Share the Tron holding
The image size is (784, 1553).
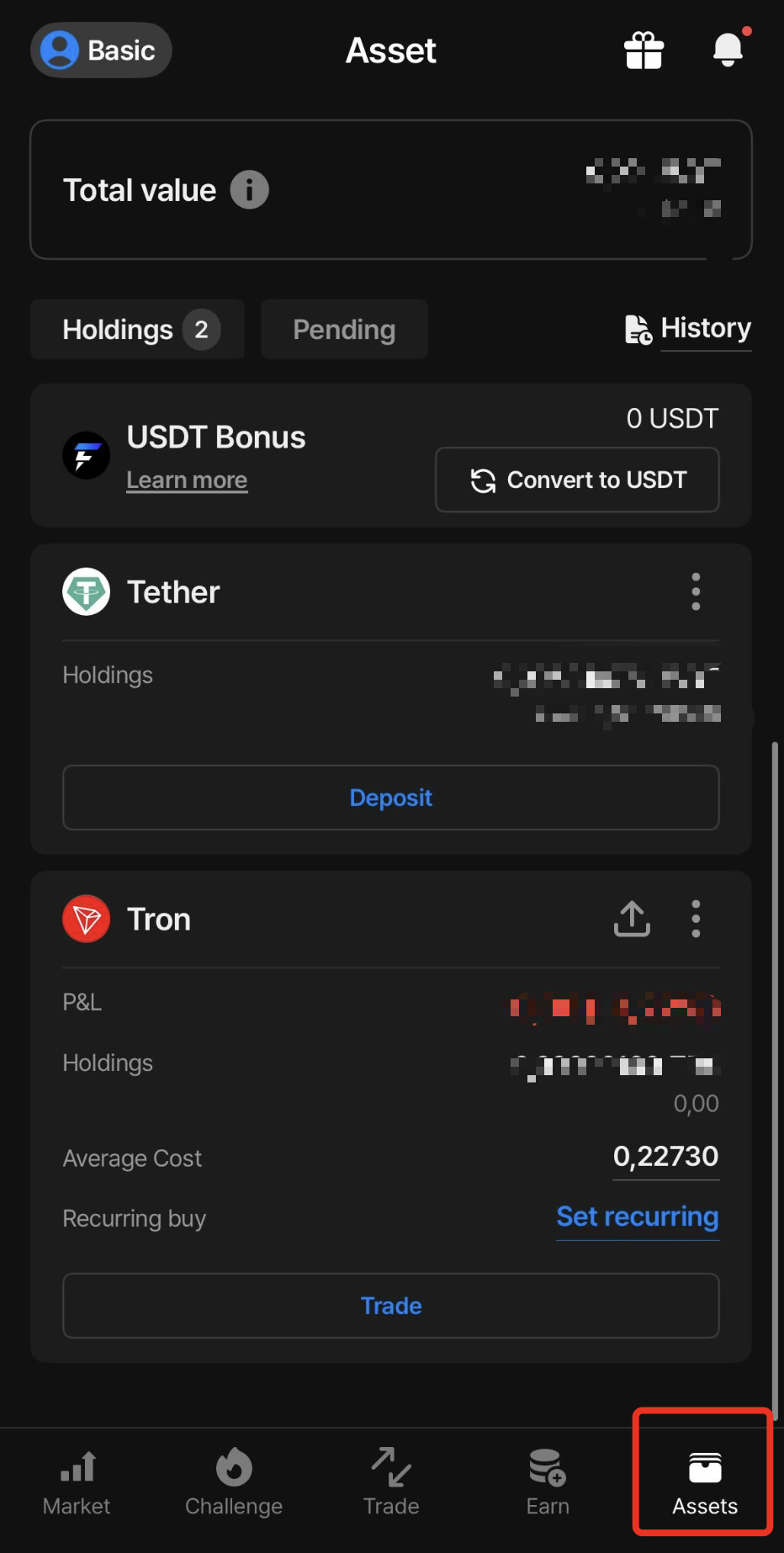pos(633,919)
